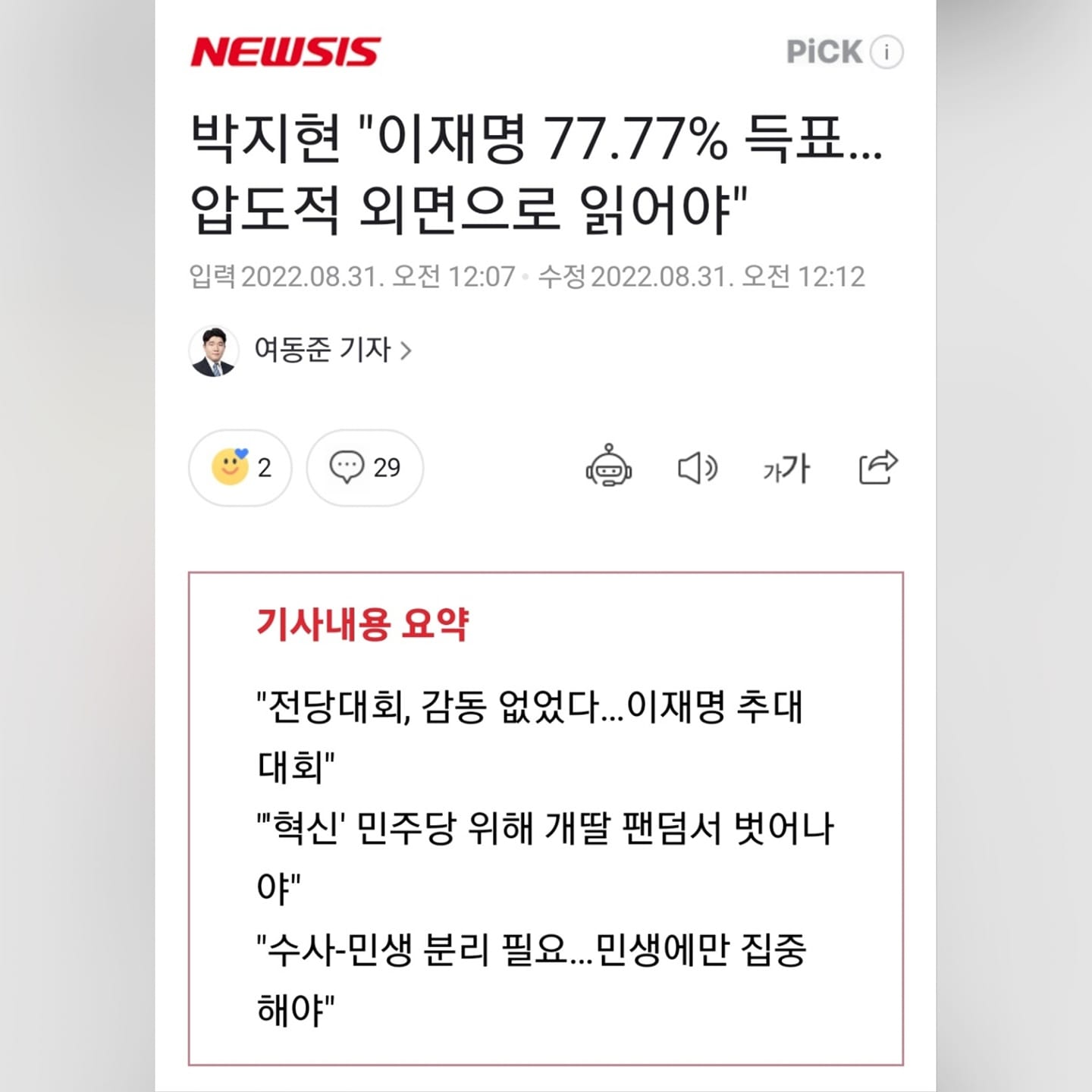Open the PiCK info icon
1092x1092 pixels.
[886, 52]
